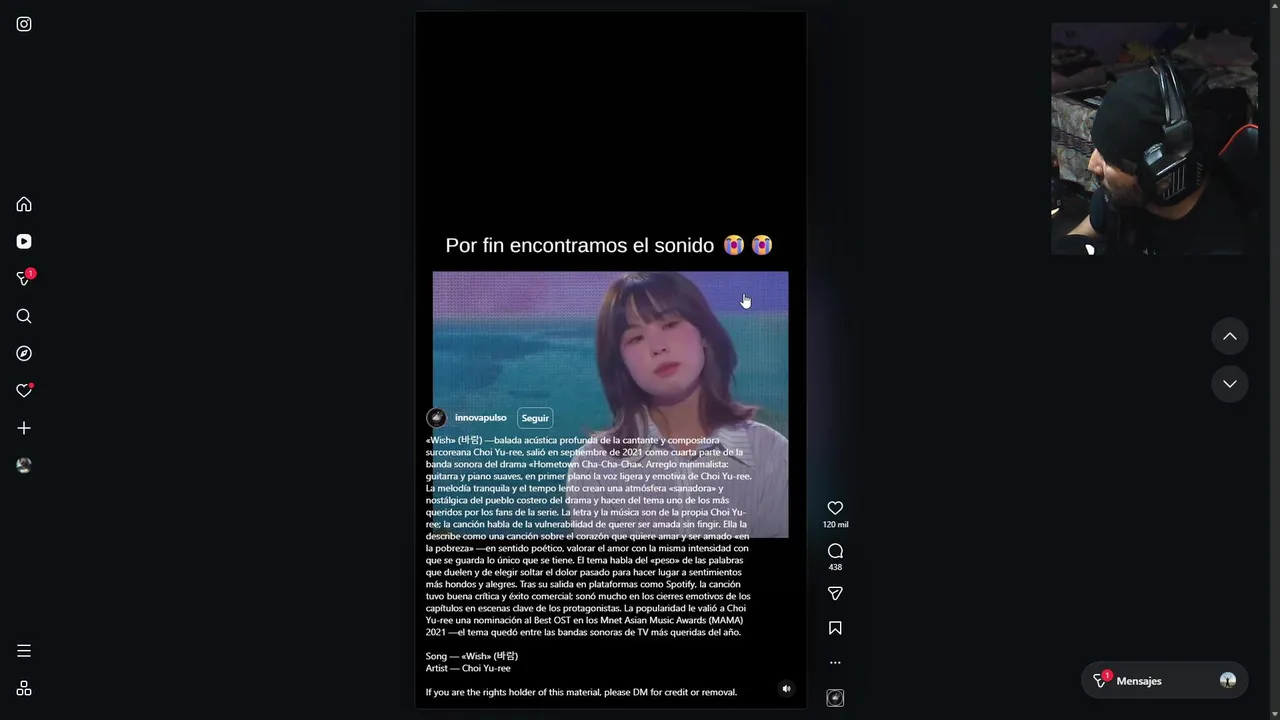Open the Explore compass page
1280x720 pixels.
(x=24, y=353)
